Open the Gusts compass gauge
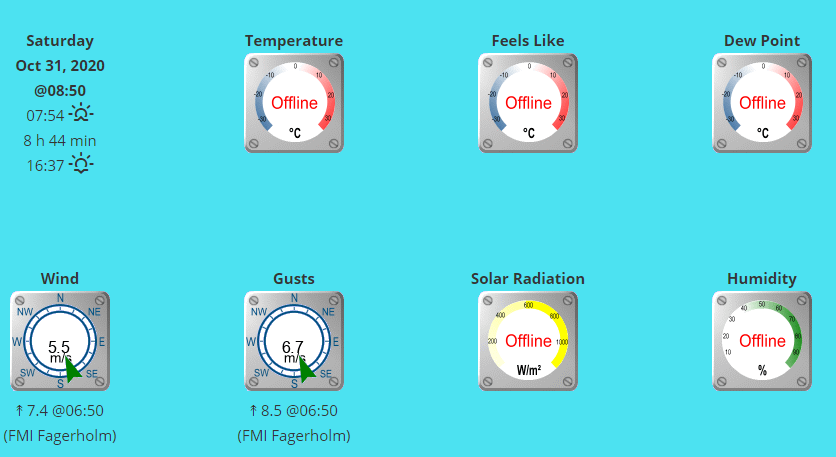This screenshot has height=457, width=836. (294, 341)
